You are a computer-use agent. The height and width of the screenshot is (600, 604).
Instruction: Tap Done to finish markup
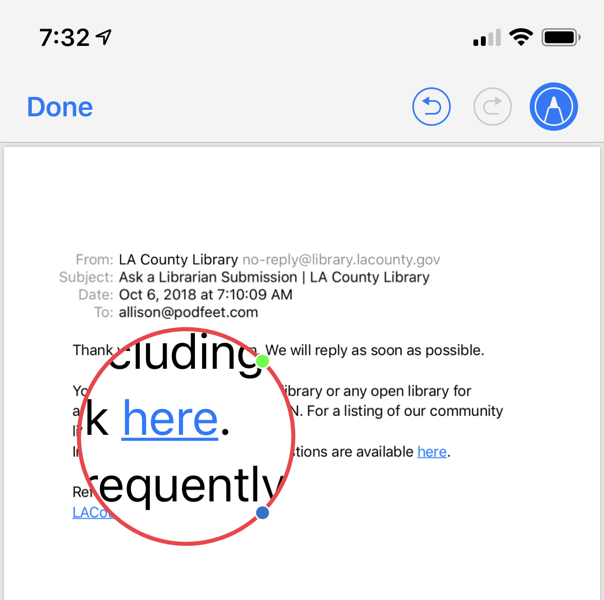point(60,107)
